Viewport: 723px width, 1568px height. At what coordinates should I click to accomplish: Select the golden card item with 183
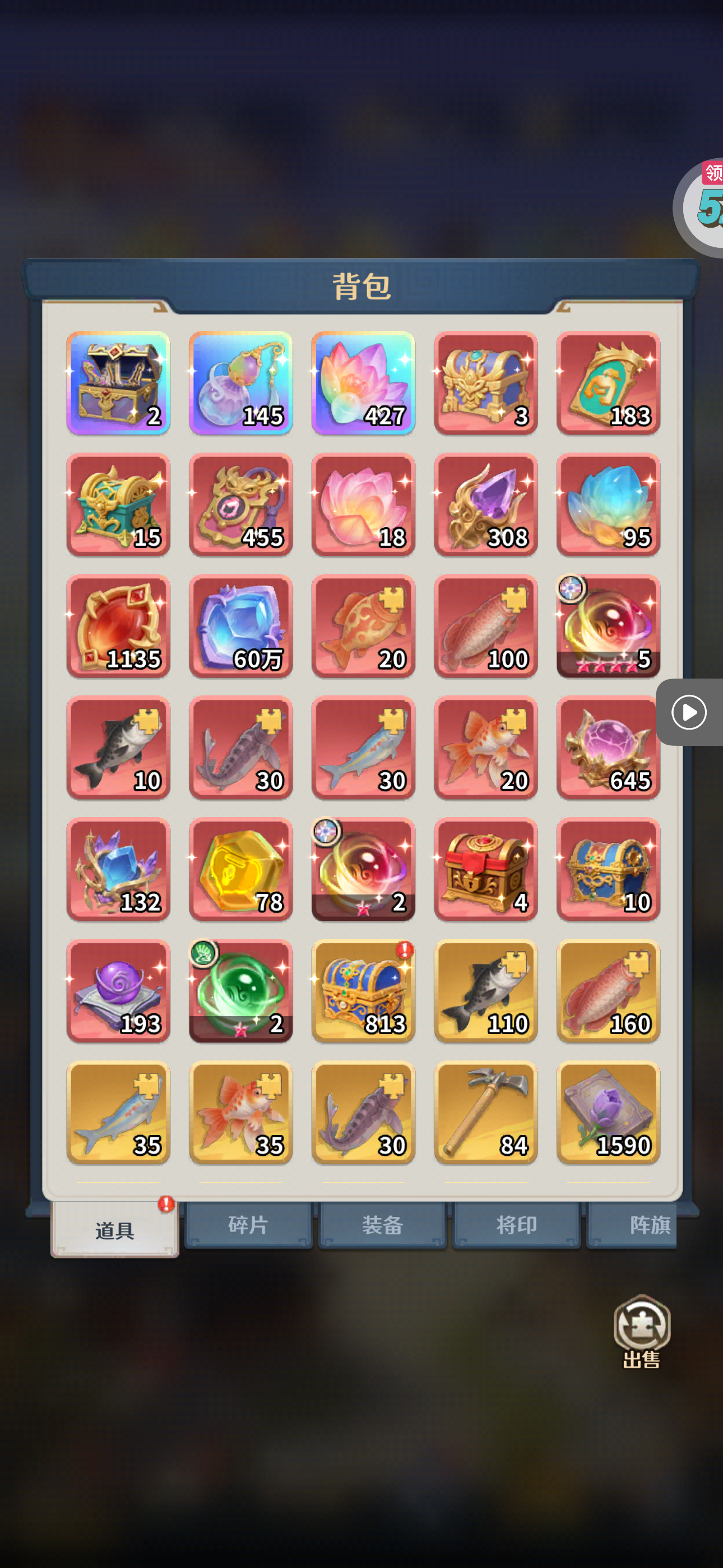(x=608, y=383)
